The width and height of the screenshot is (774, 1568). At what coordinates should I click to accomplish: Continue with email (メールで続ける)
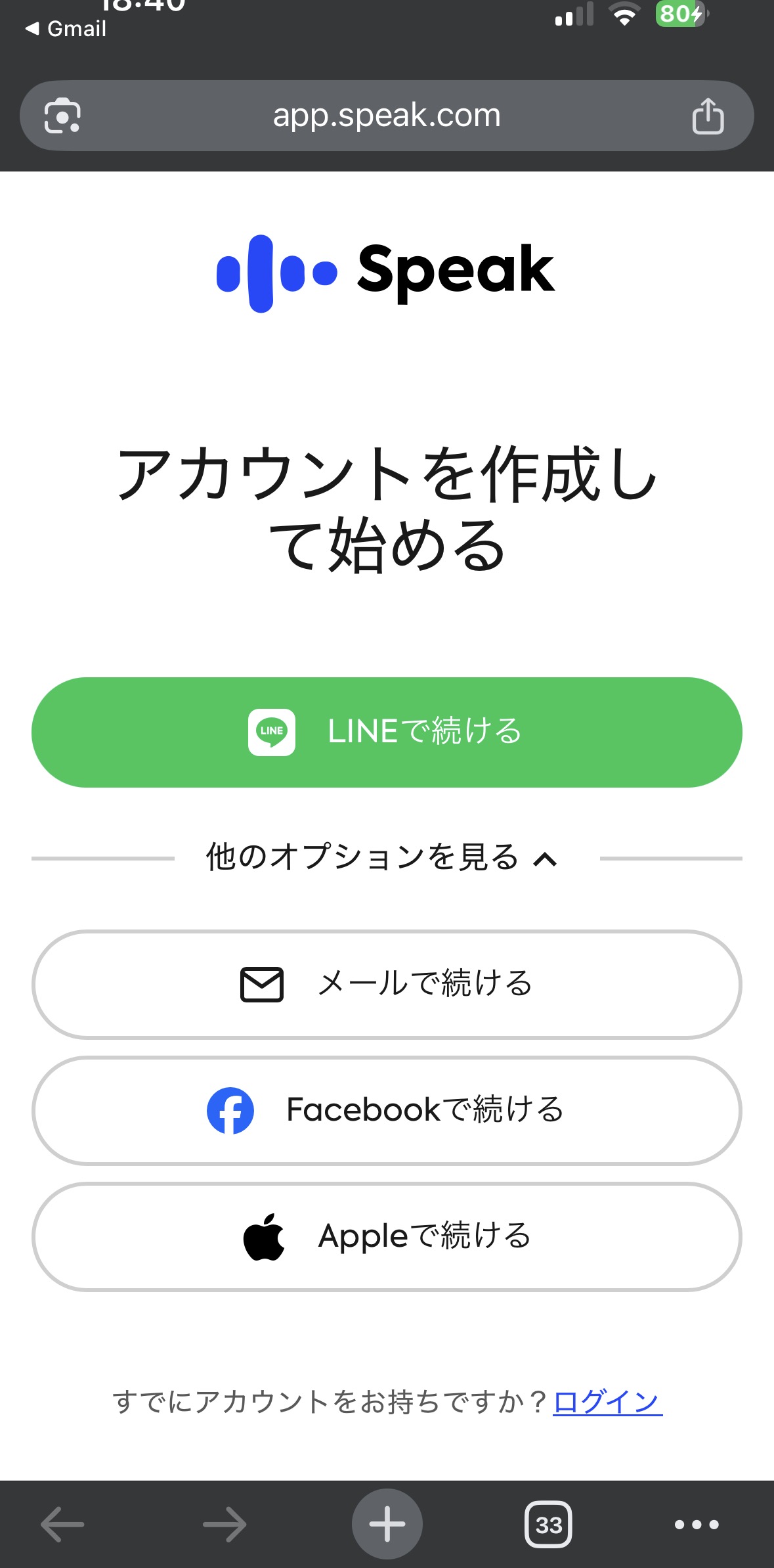[x=387, y=984]
